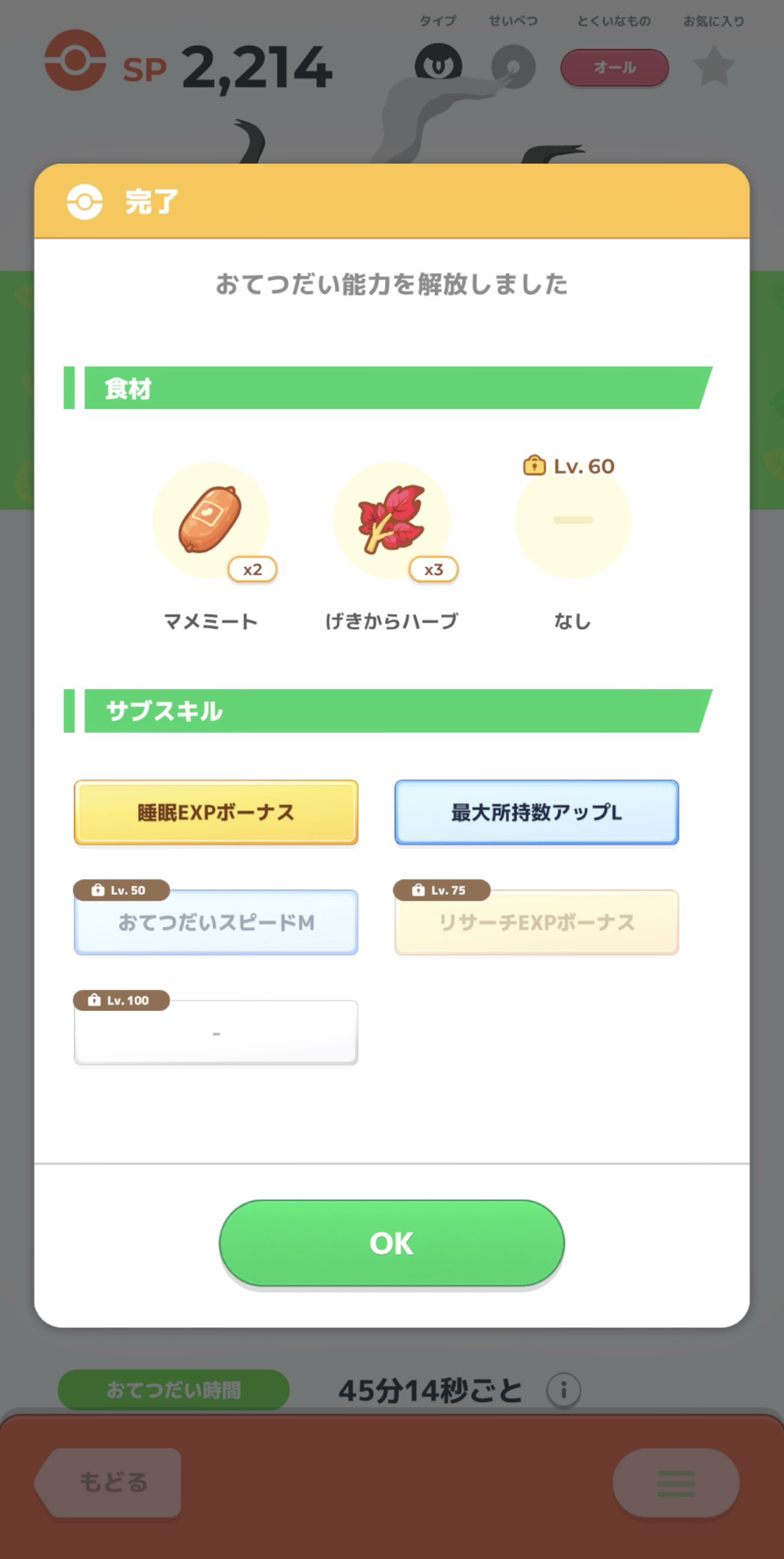The width and height of the screenshot is (784, 1559).
Task: Confirm the dialog with the OK button
Action: click(x=391, y=1243)
